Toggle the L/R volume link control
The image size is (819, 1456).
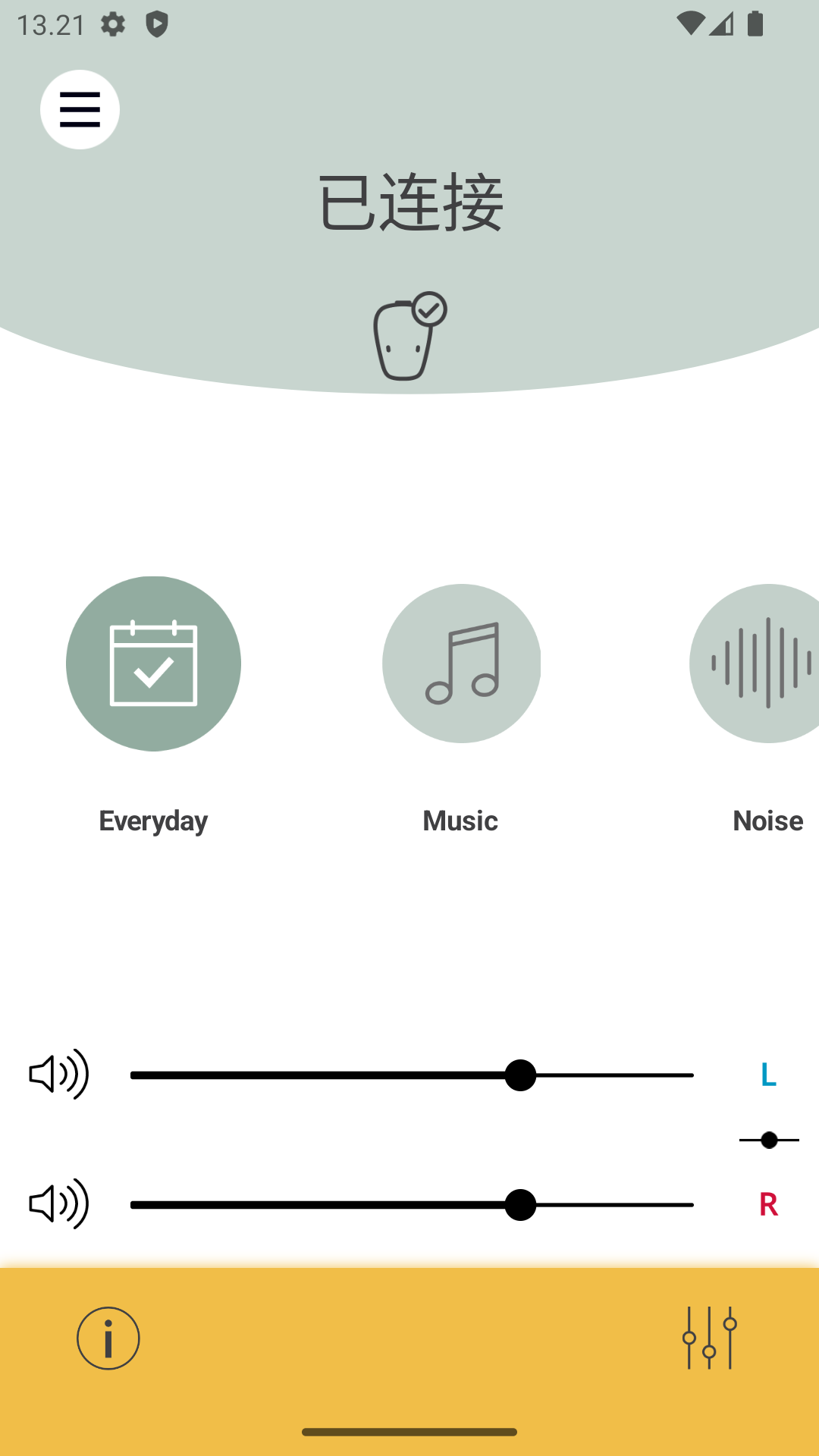pos(769,1140)
